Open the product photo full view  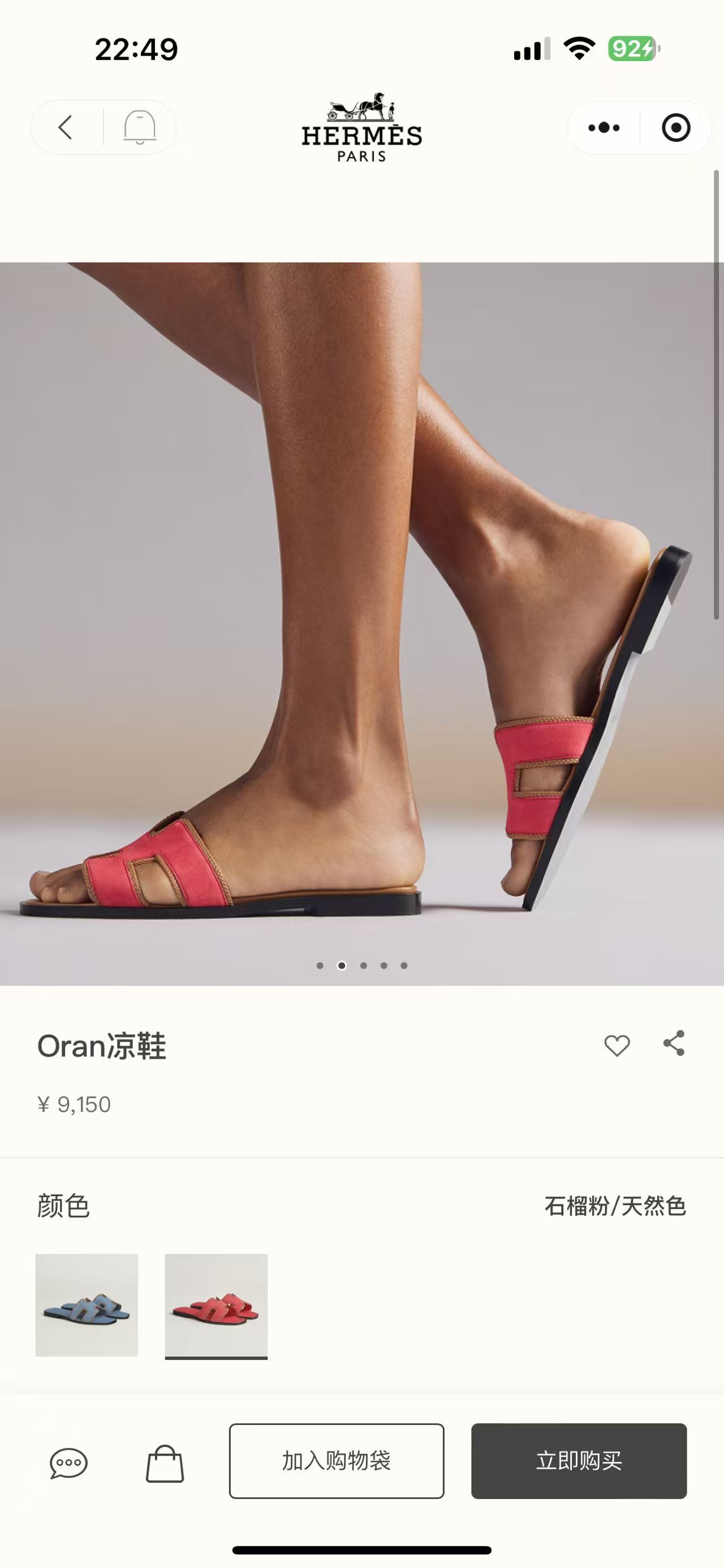tap(361, 609)
